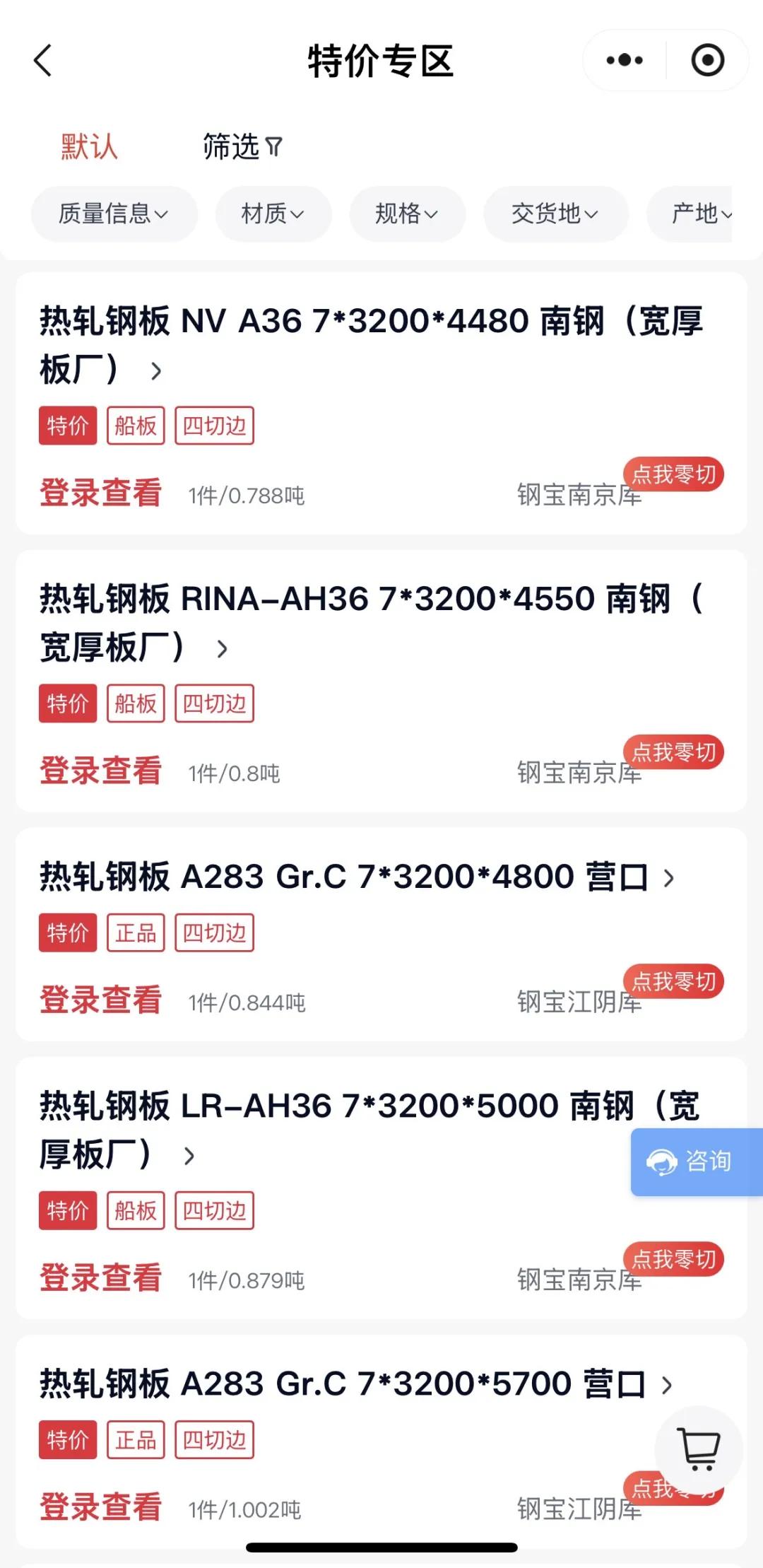Open the mini program more-options menu
763x1568 pixels.
click(625, 61)
